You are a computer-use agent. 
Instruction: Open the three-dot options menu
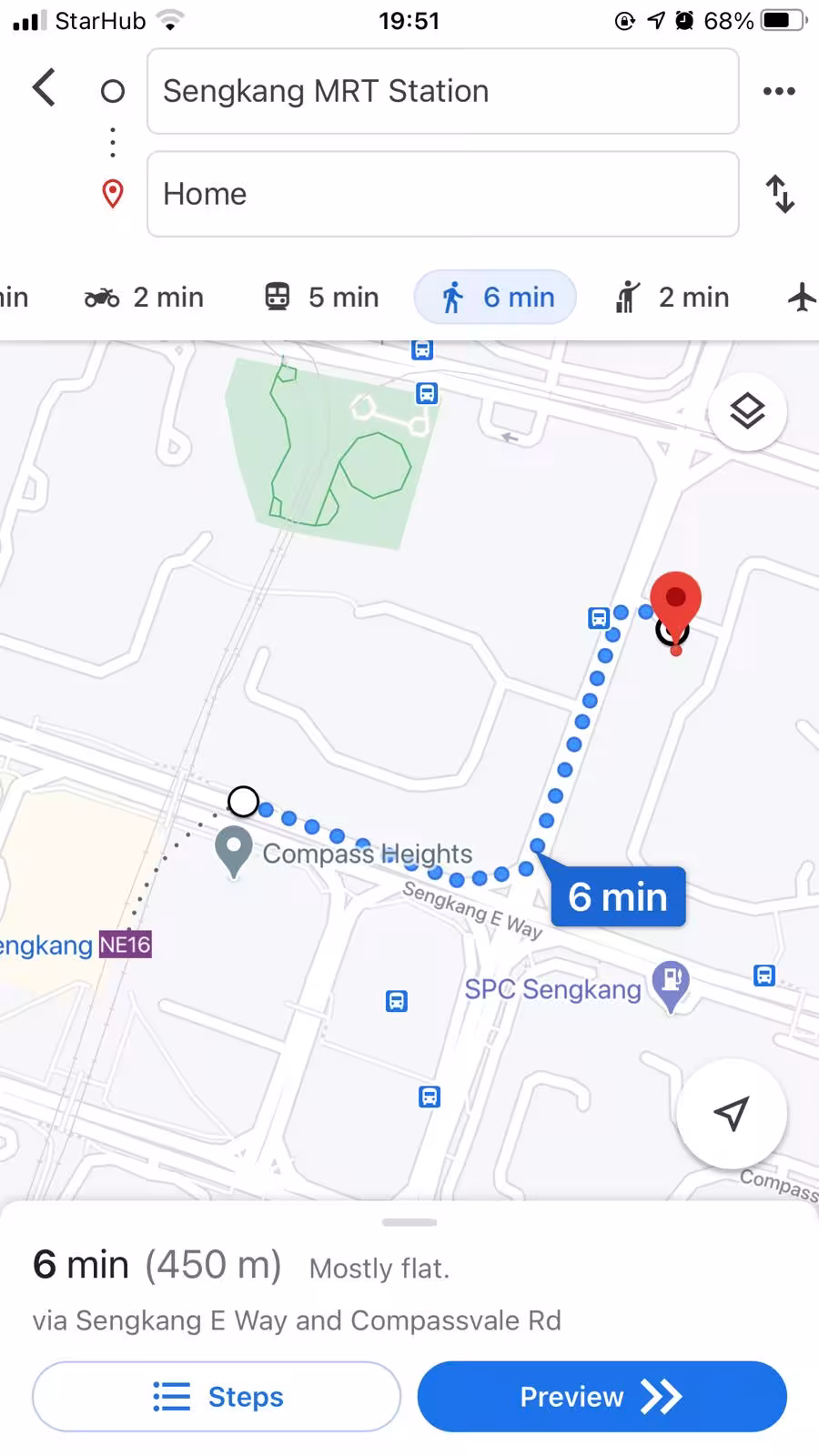pos(779,91)
